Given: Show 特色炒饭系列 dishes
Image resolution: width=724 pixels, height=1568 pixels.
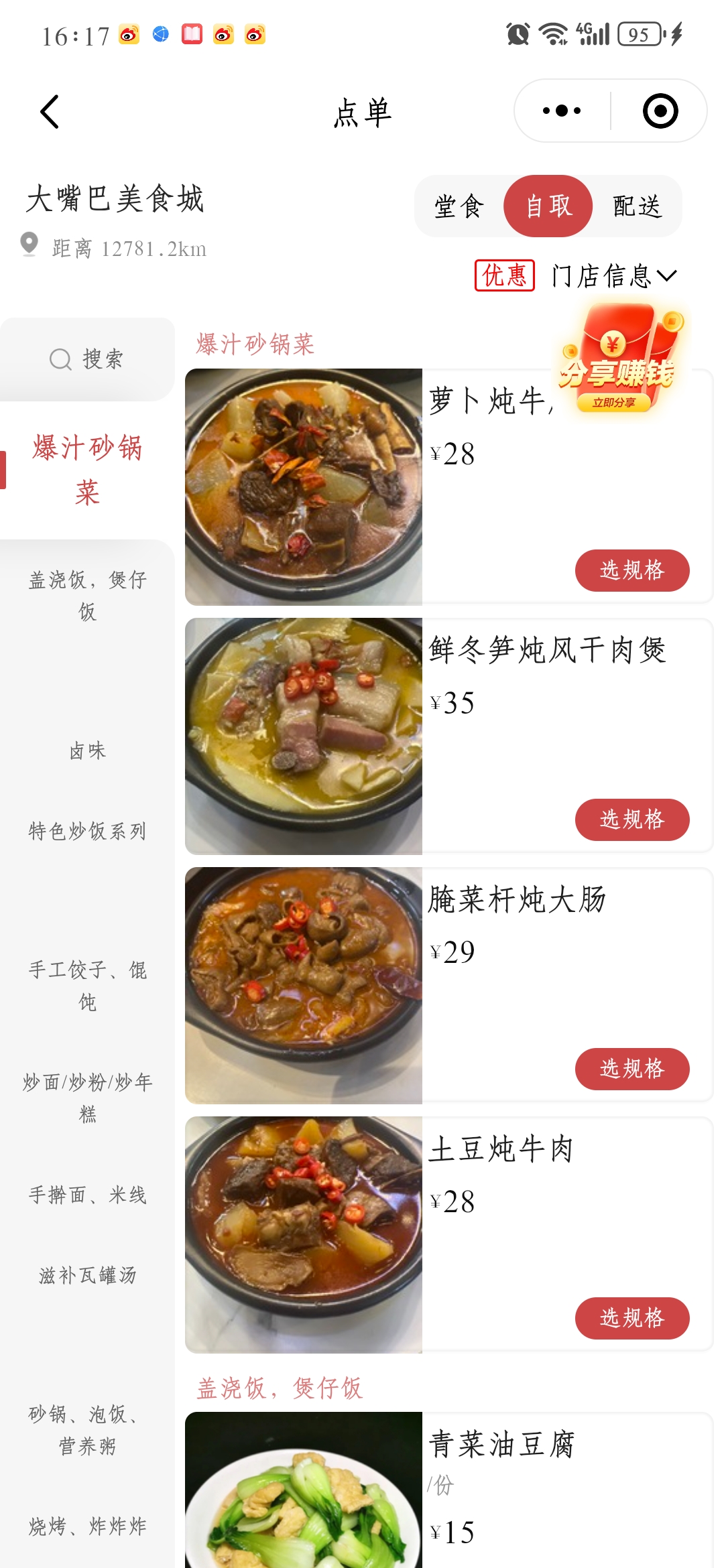Looking at the screenshot, I should tap(87, 831).
